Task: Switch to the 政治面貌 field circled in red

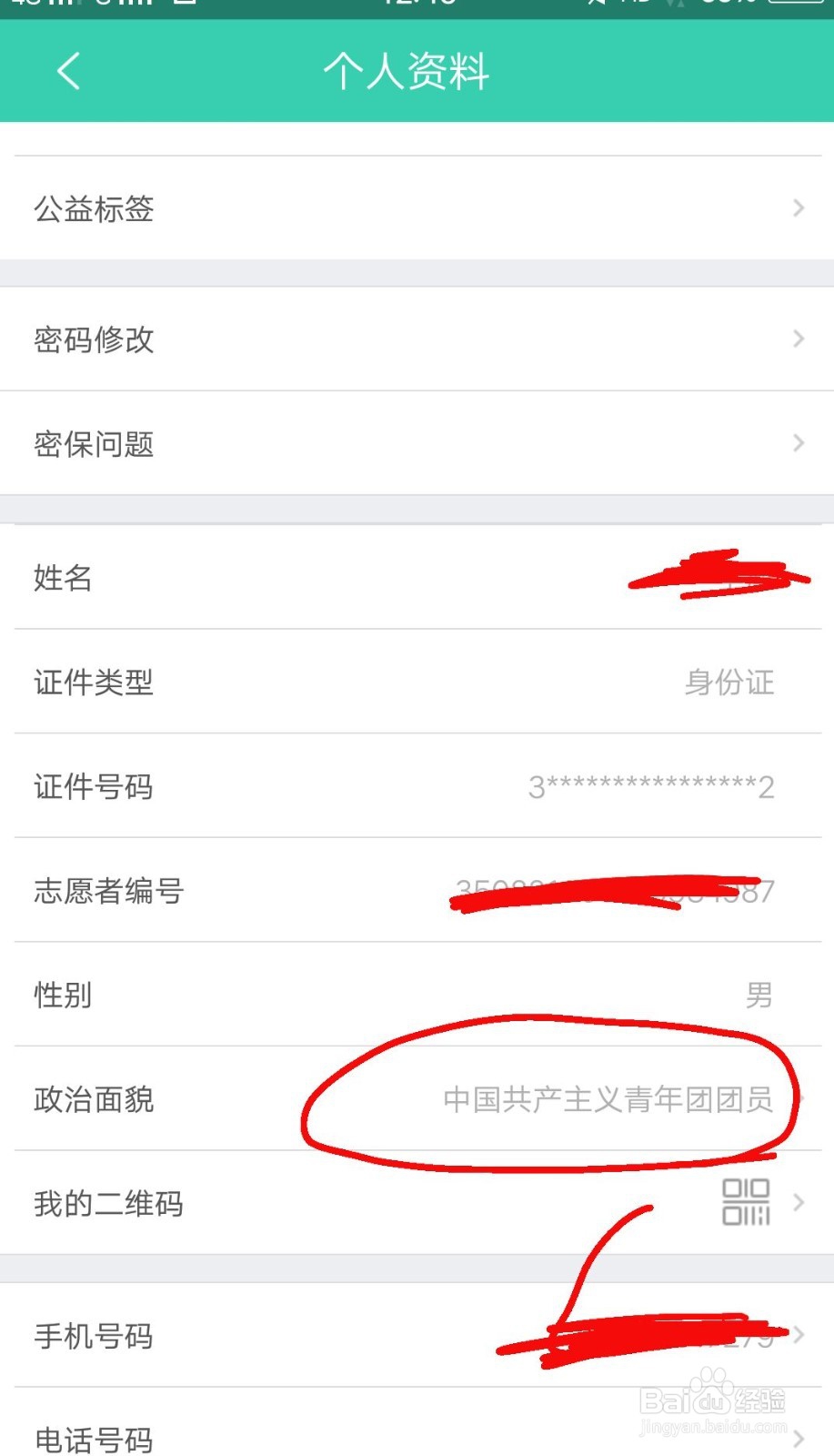Action: coord(605,1099)
